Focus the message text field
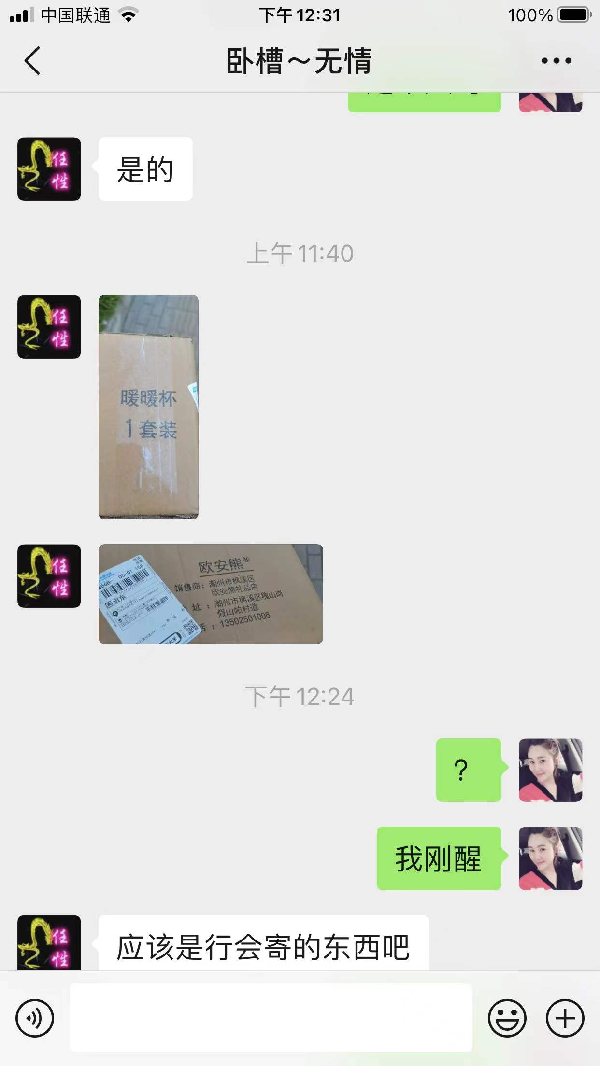Image resolution: width=600 pixels, height=1066 pixels. point(270,1018)
